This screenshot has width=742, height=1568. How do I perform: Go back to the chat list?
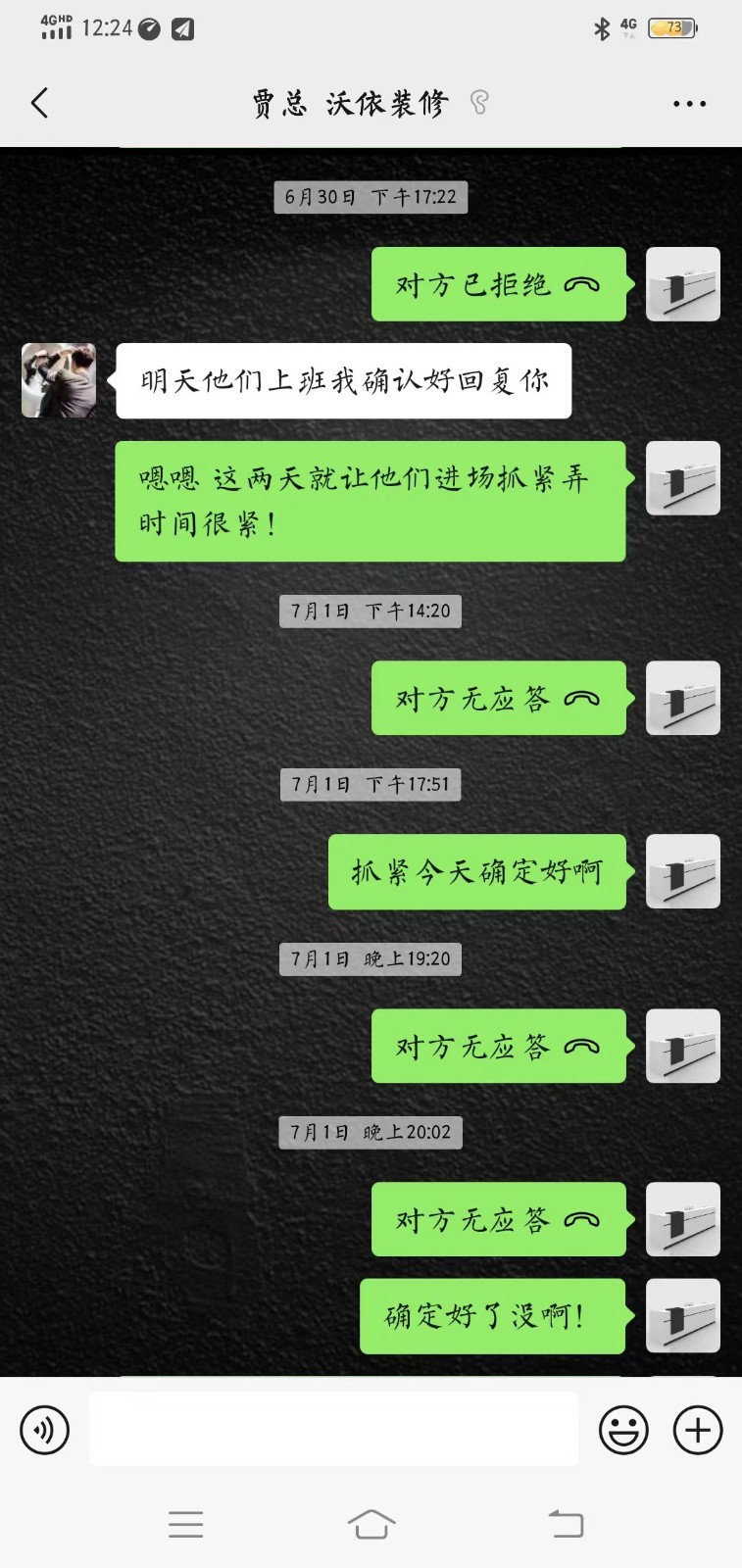[x=40, y=103]
